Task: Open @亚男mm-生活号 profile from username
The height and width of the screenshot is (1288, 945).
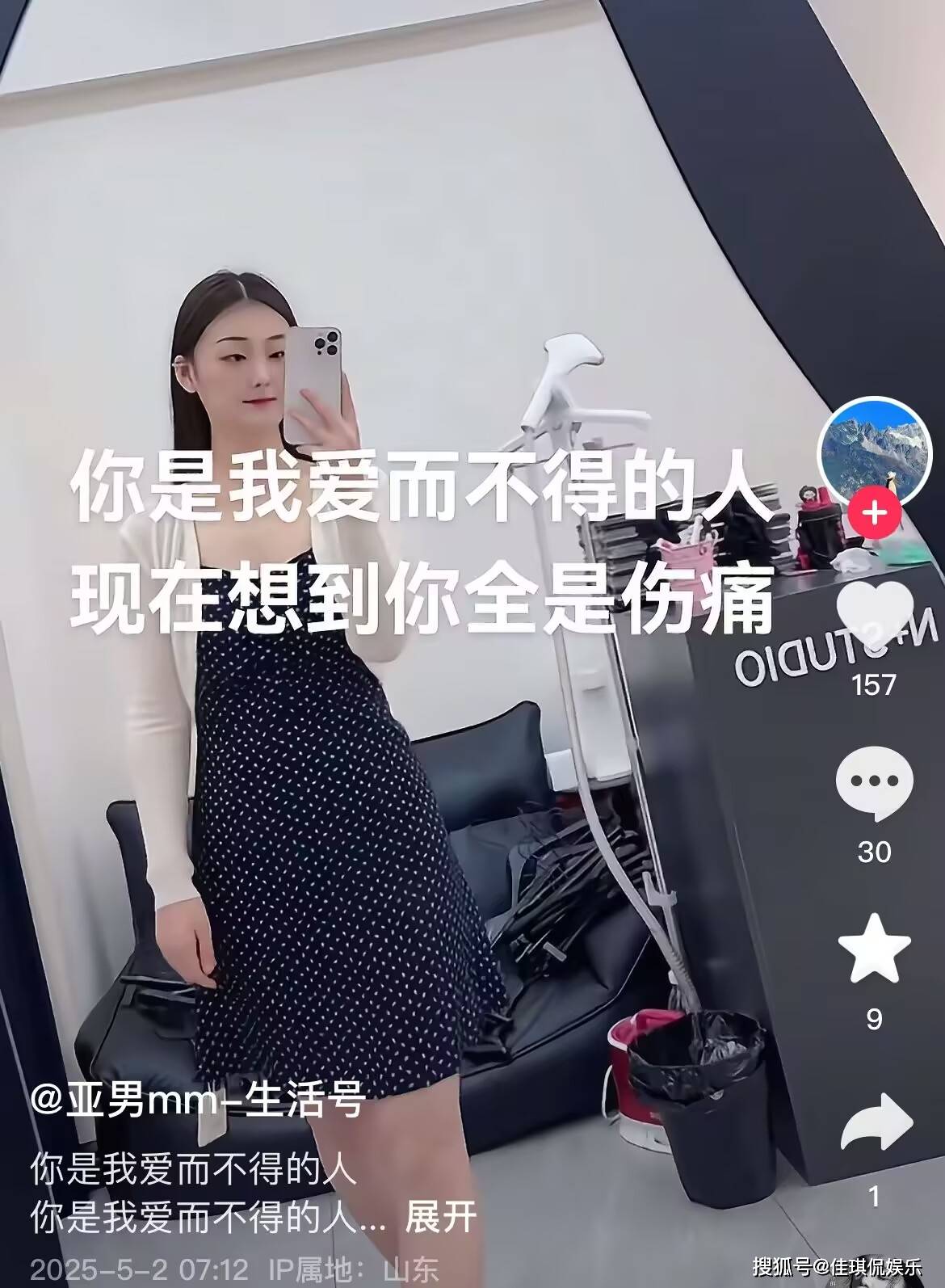Action: point(199,1100)
